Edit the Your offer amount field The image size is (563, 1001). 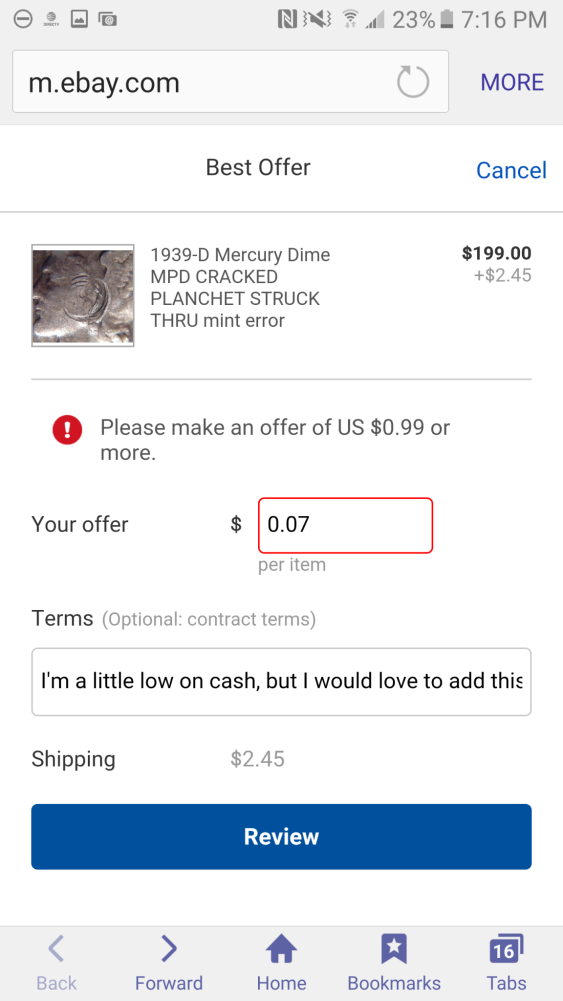tap(345, 525)
